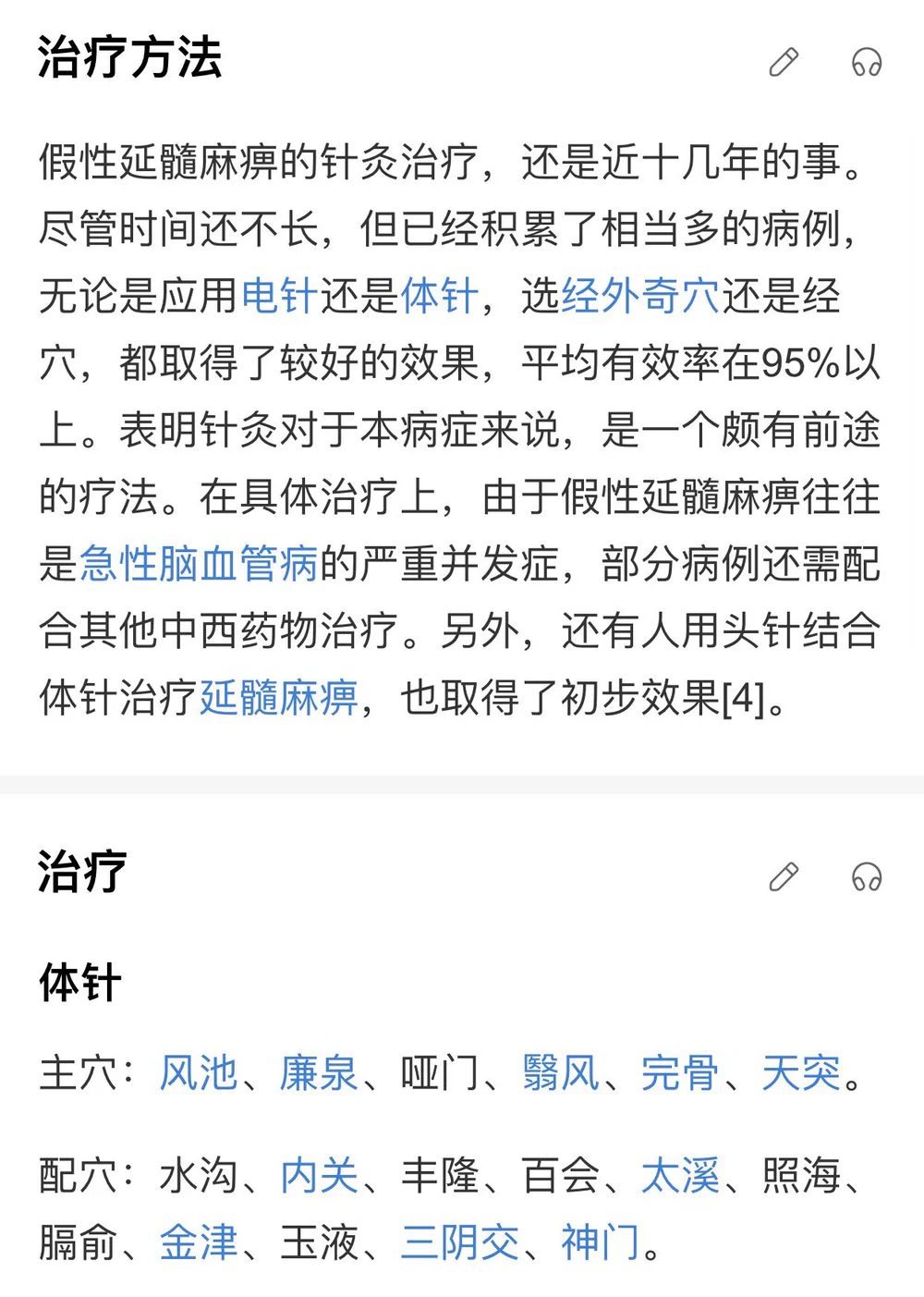View the 太溪 entry
The image size is (924, 1297).
coord(680,1176)
